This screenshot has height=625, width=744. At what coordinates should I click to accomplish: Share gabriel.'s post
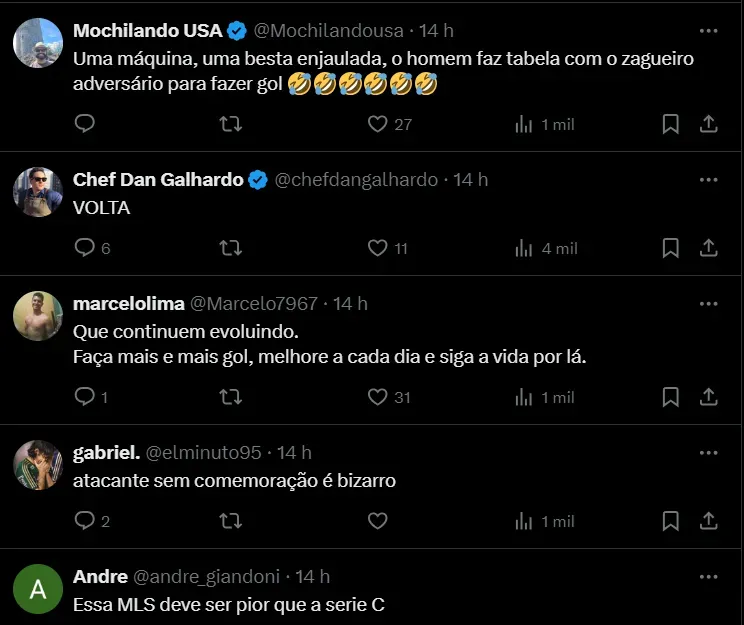707,521
